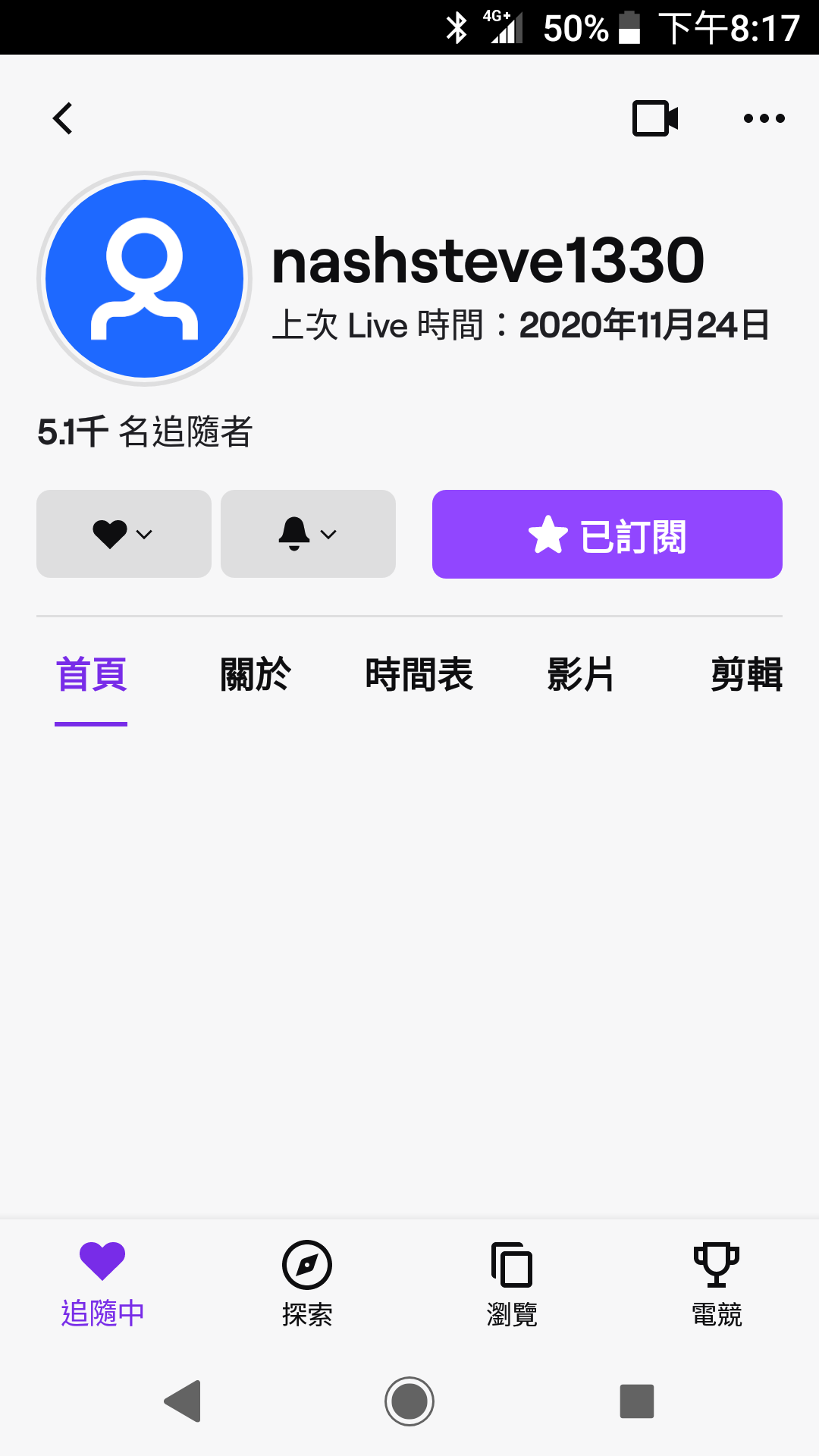Open the three-dot overflow menu
This screenshot has height=1456, width=819.
(764, 118)
